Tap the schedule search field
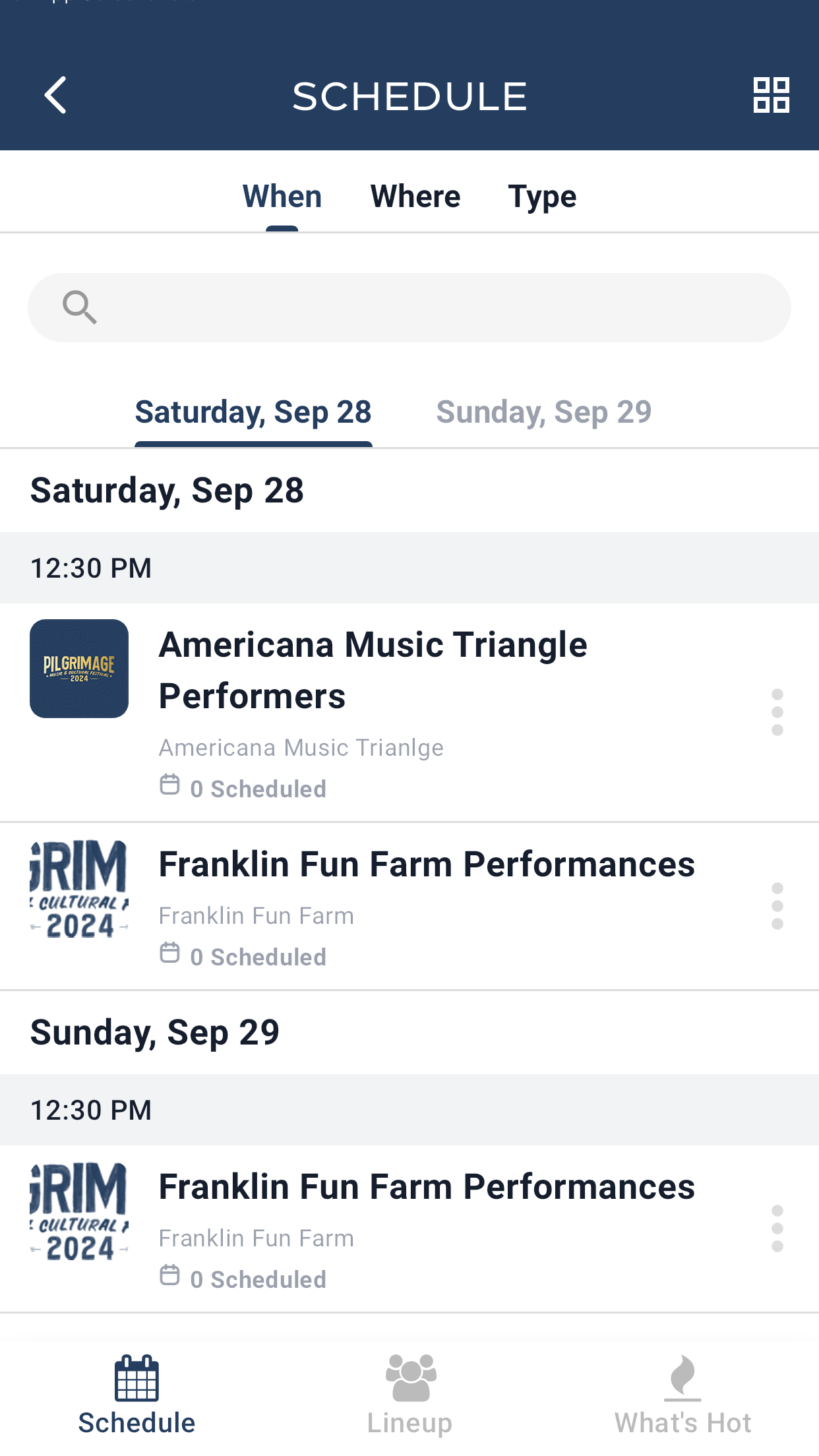Screen dimensions: 819x1456 coord(409,307)
